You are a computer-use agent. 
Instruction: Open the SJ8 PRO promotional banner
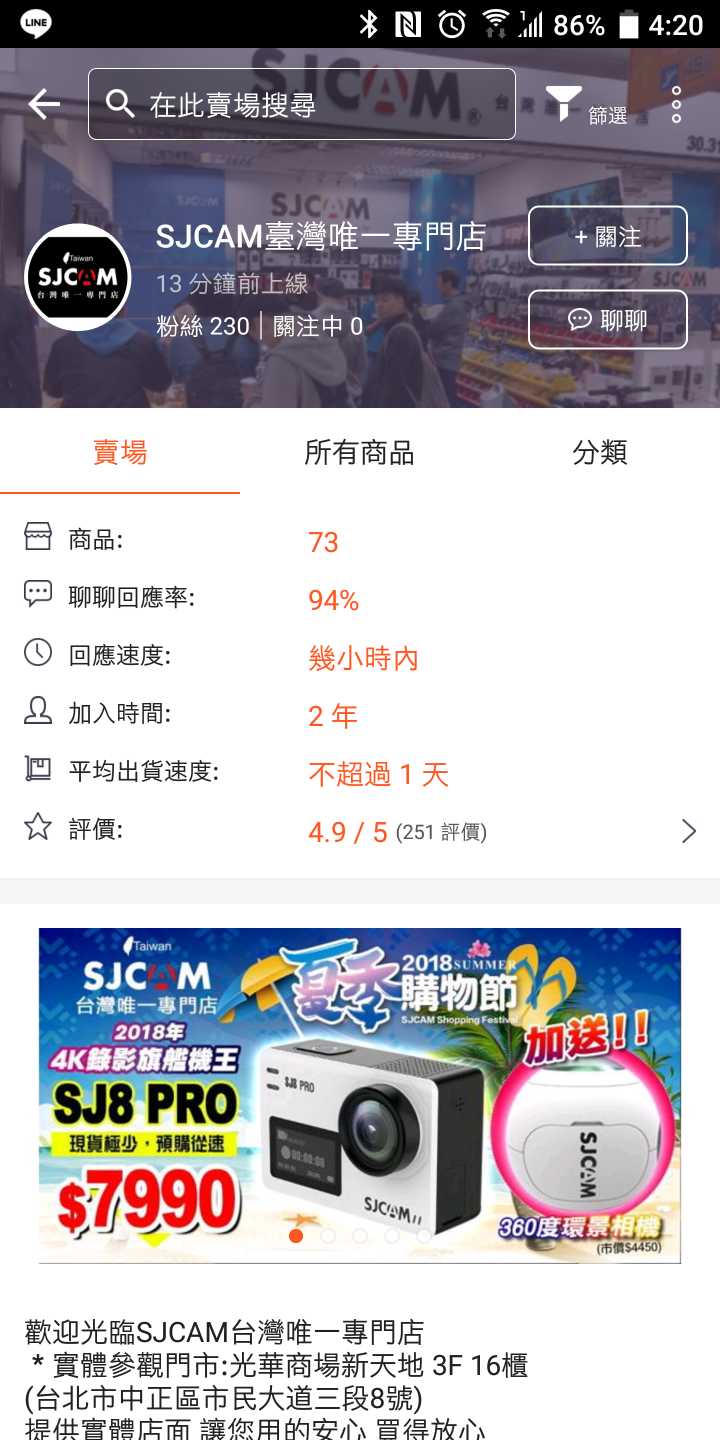[x=360, y=1095]
